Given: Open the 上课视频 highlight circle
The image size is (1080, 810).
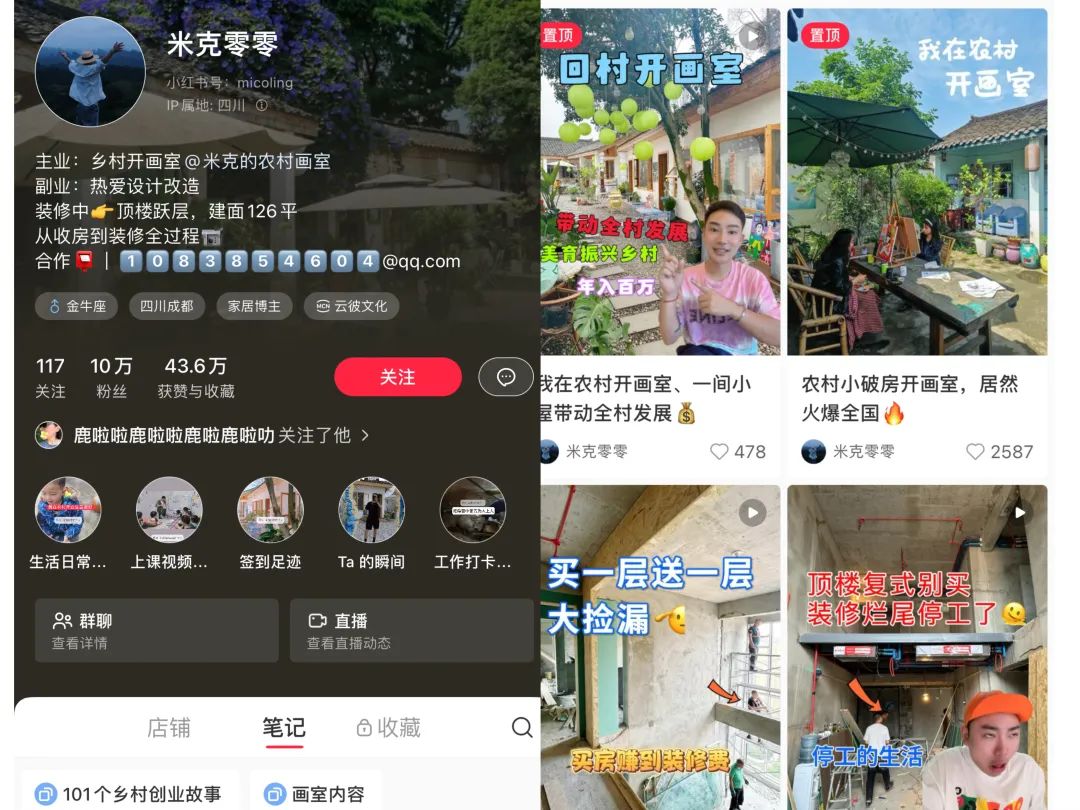Looking at the screenshot, I should pyautogui.click(x=169, y=510).
